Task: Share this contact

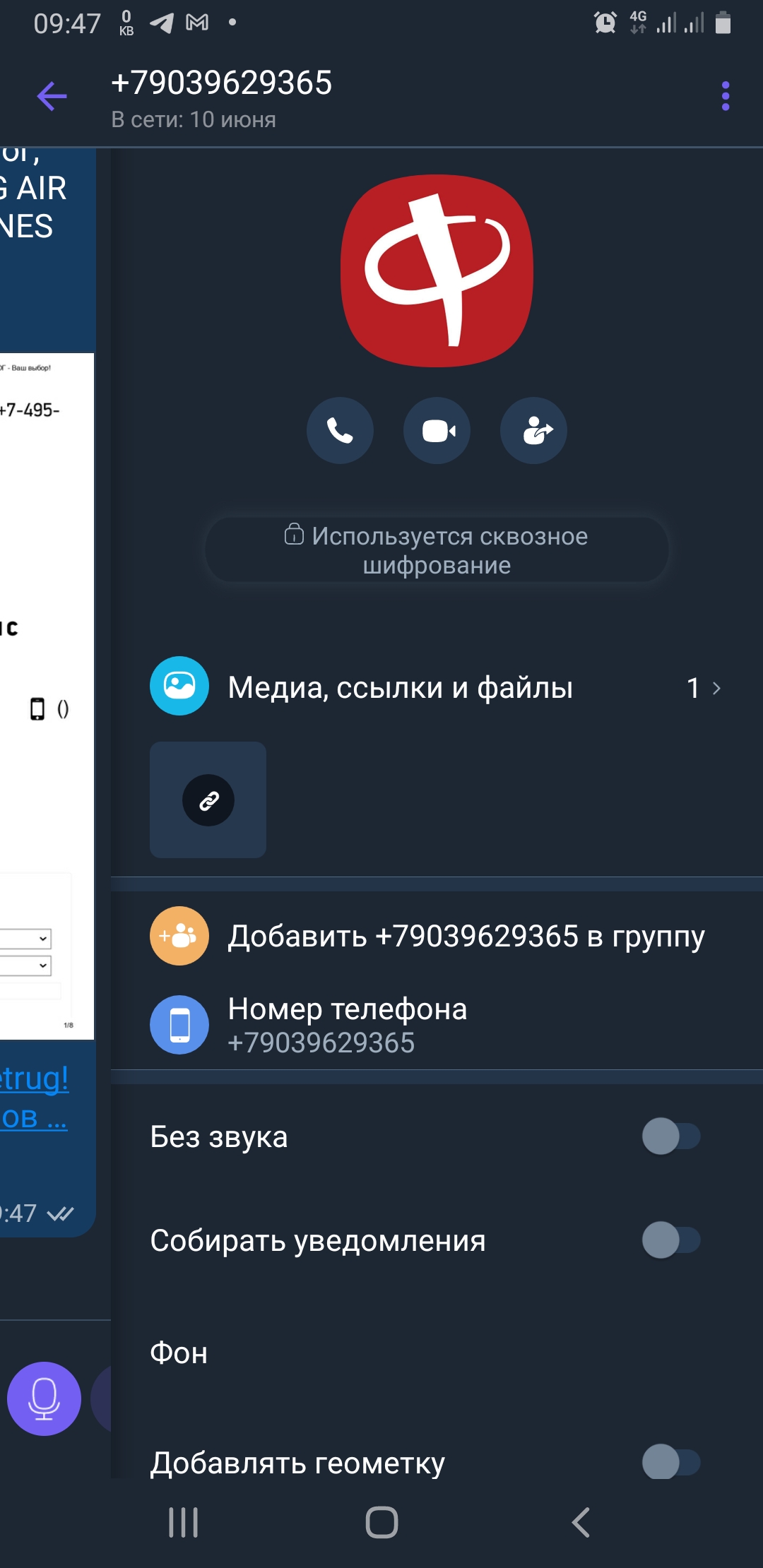Action: pos(533,431)
